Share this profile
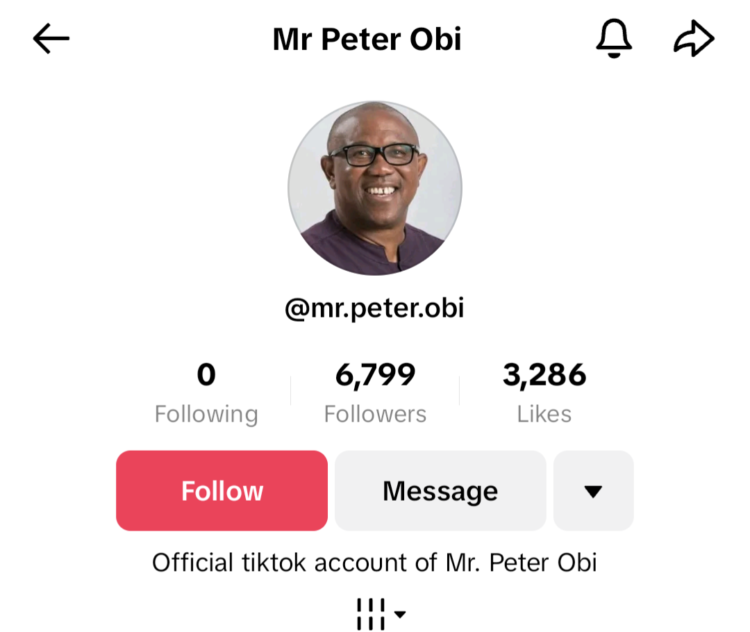750x632 pixels. coord(693,39)
